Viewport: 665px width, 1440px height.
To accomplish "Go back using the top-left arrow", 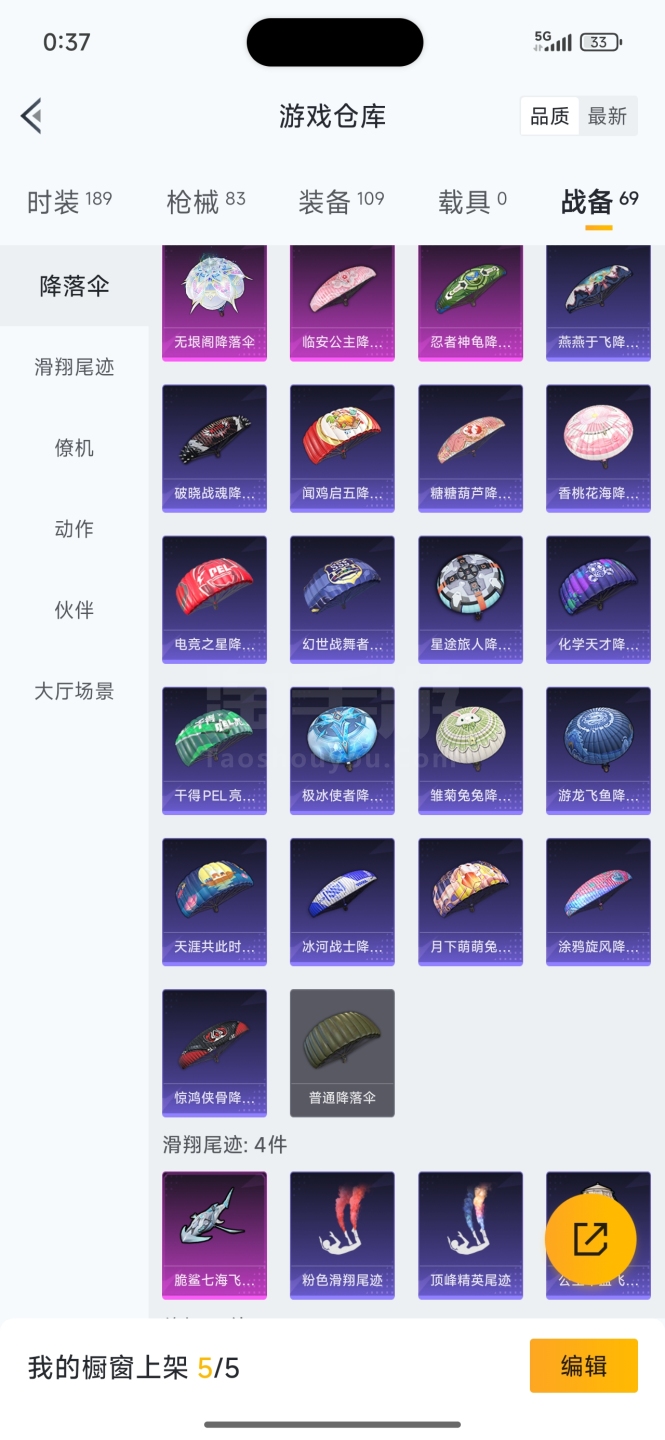I will coord(32,116).
